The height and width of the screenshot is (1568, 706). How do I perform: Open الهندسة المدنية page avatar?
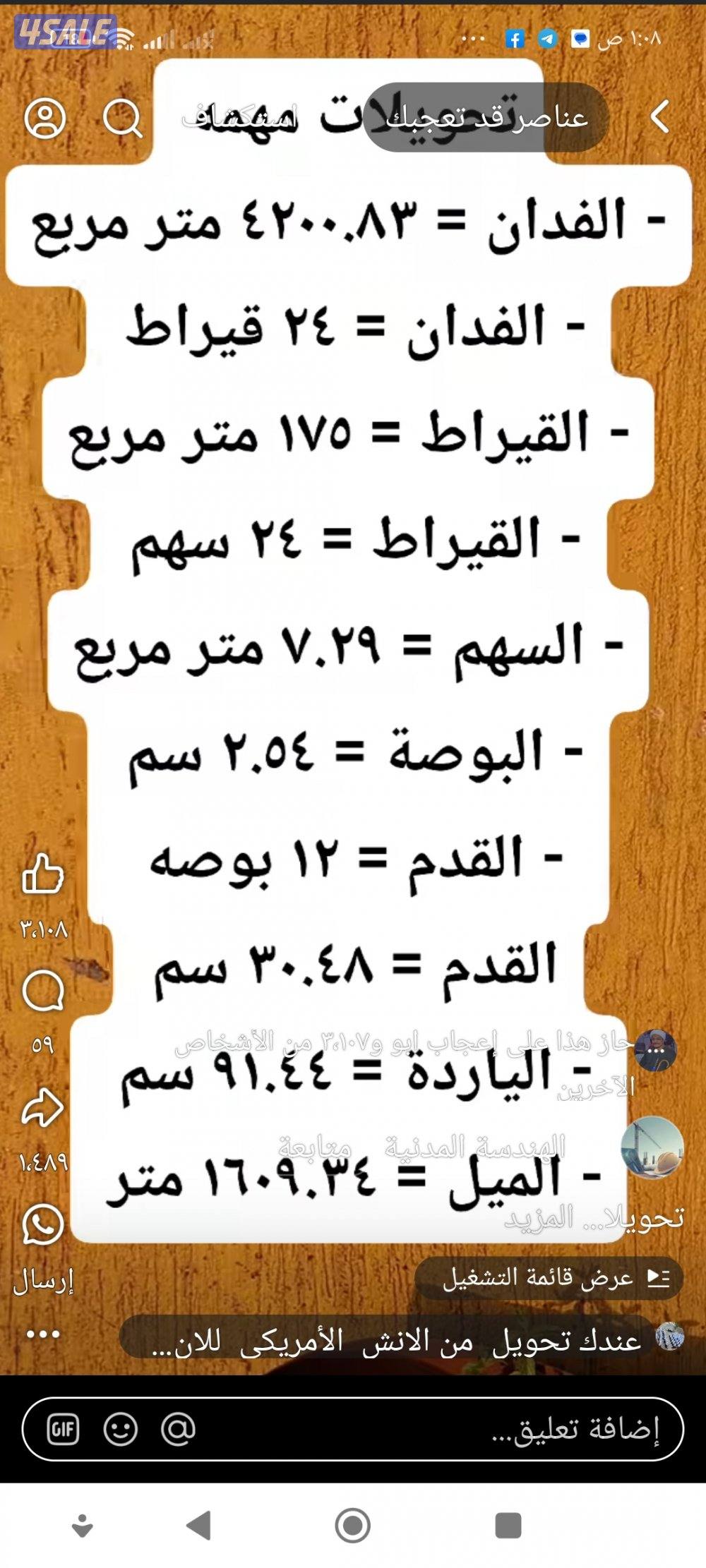click(x=652, y=1148)
